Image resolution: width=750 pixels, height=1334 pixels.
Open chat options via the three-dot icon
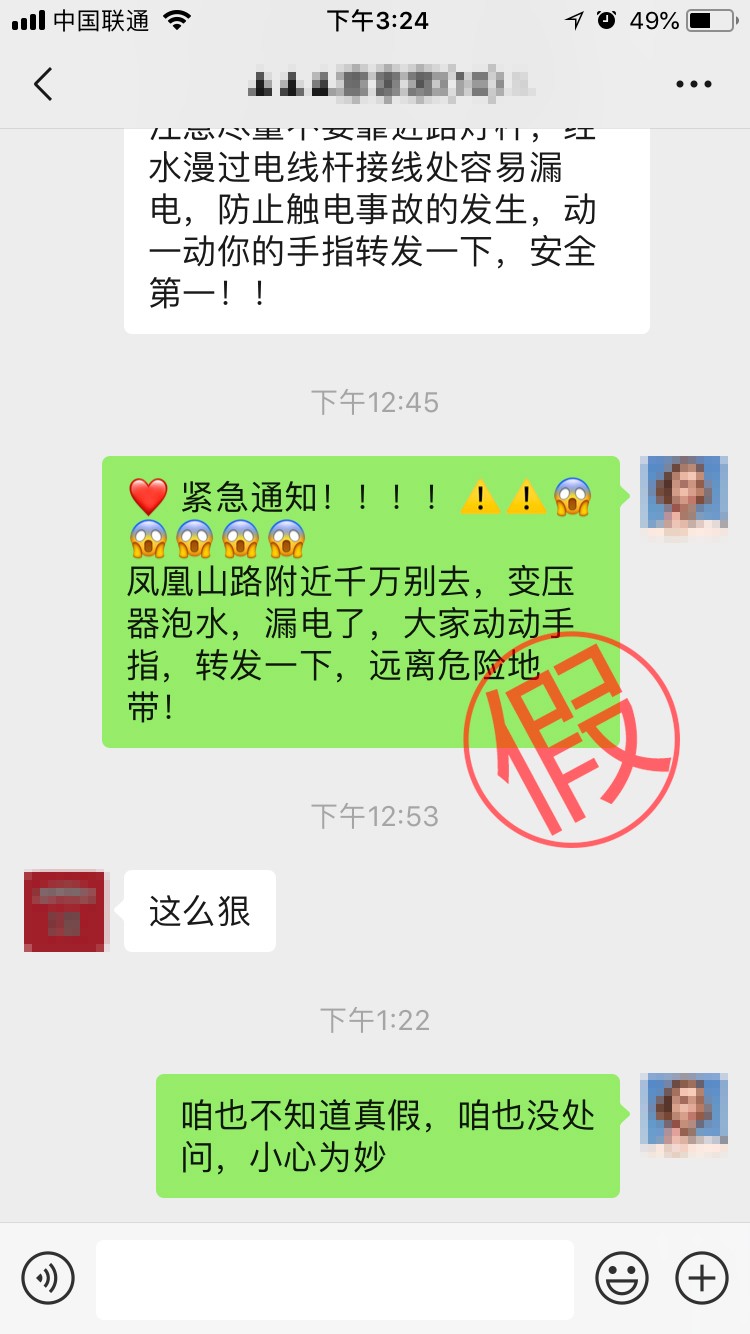point(692,84)
